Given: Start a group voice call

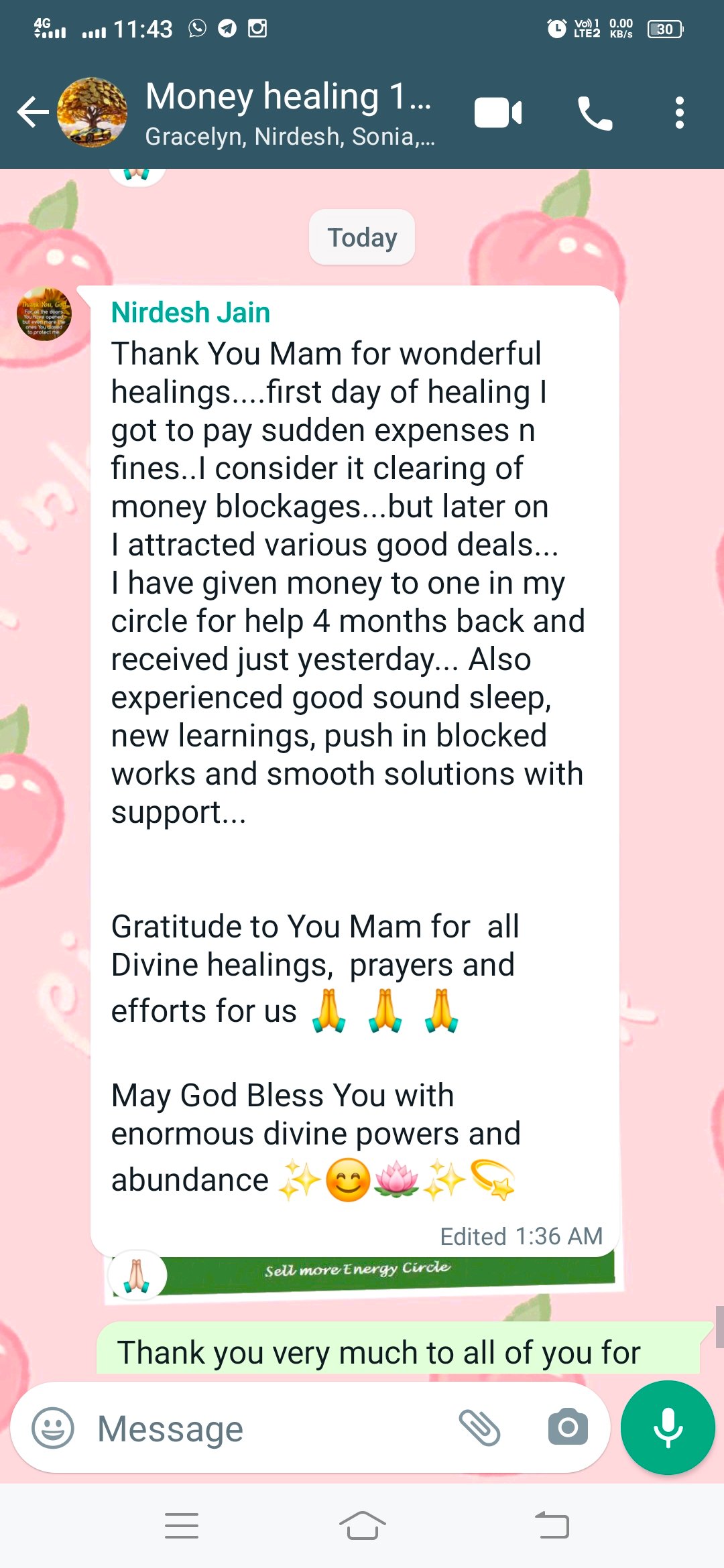Looking at the screenshot, I should click(x=595, y=113).
